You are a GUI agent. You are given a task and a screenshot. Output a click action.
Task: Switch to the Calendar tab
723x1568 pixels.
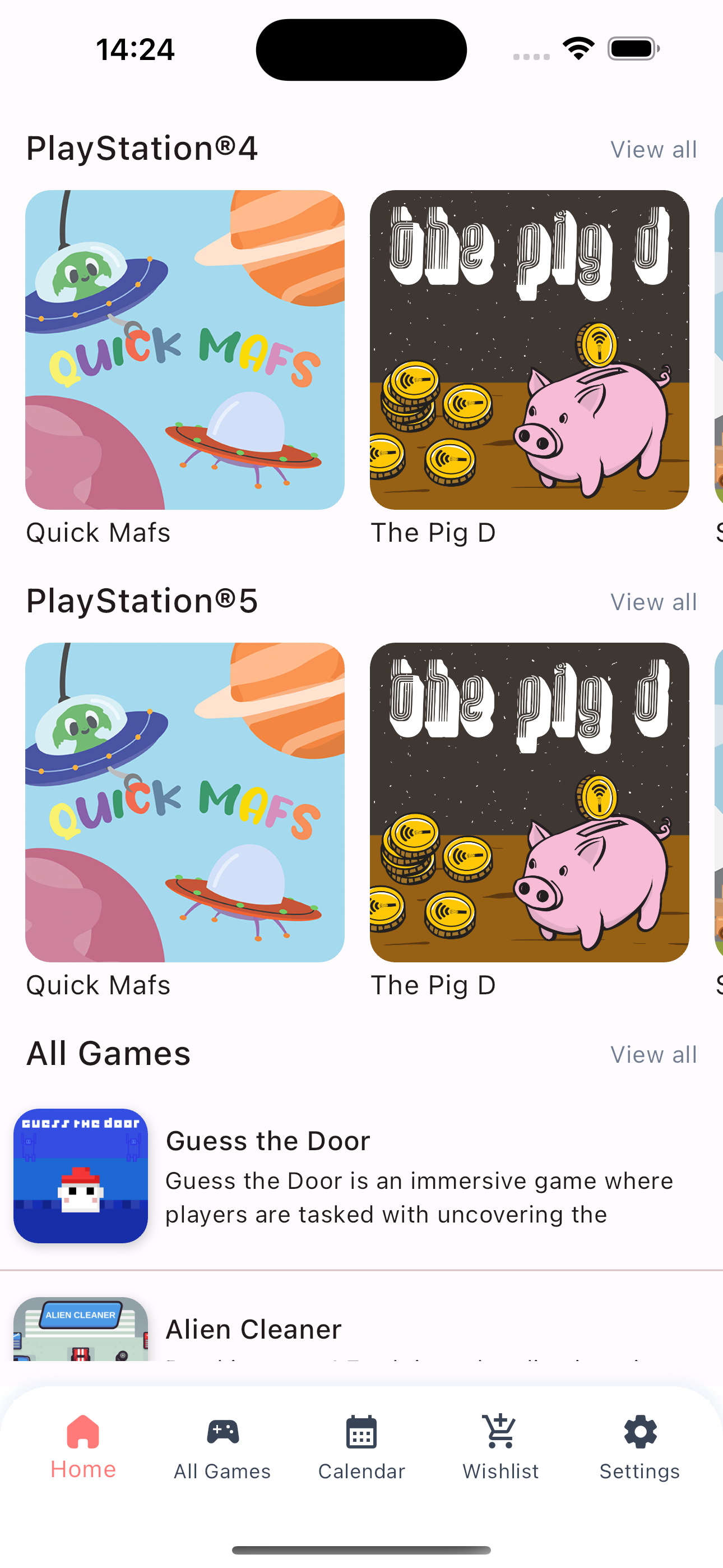click(361, 1447)
